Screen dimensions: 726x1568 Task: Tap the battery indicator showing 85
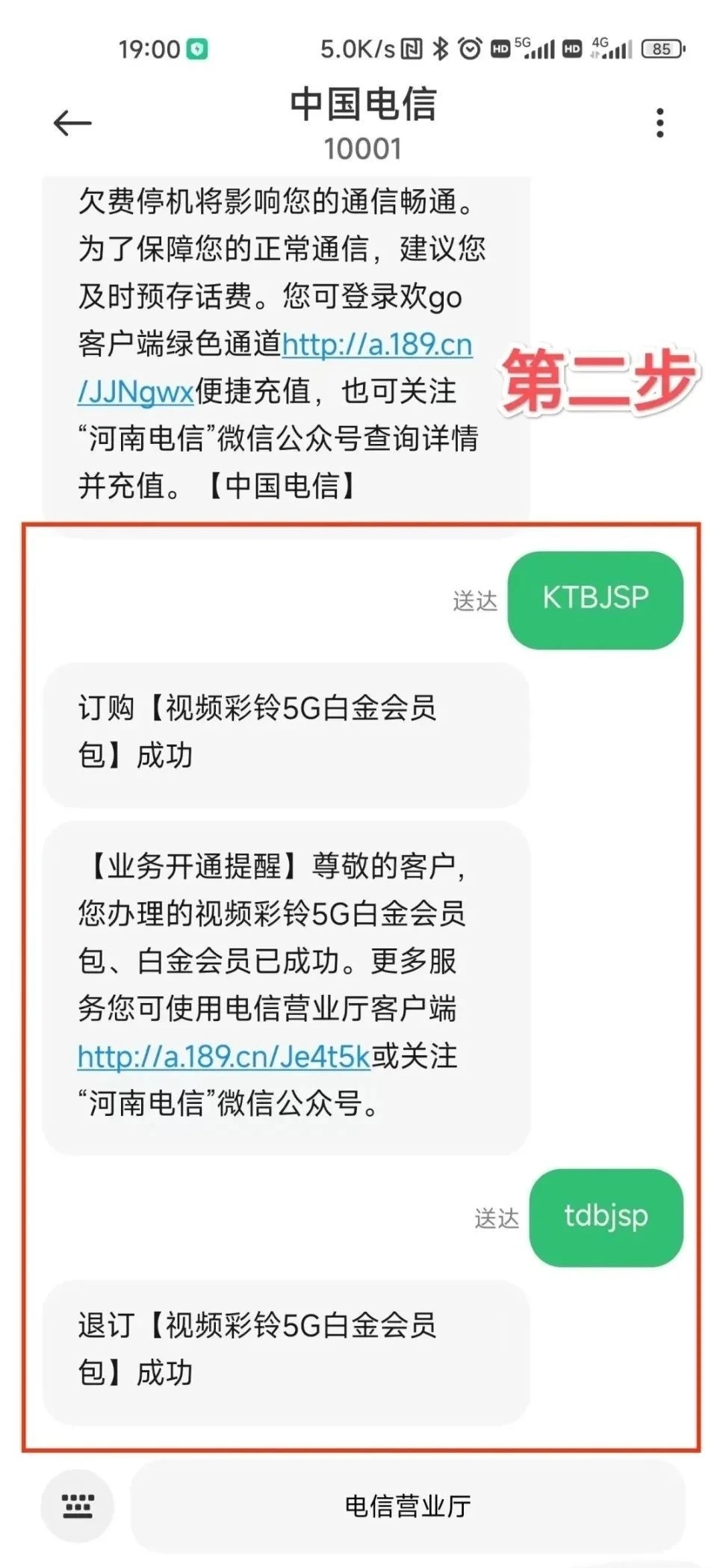pos(661,48)
